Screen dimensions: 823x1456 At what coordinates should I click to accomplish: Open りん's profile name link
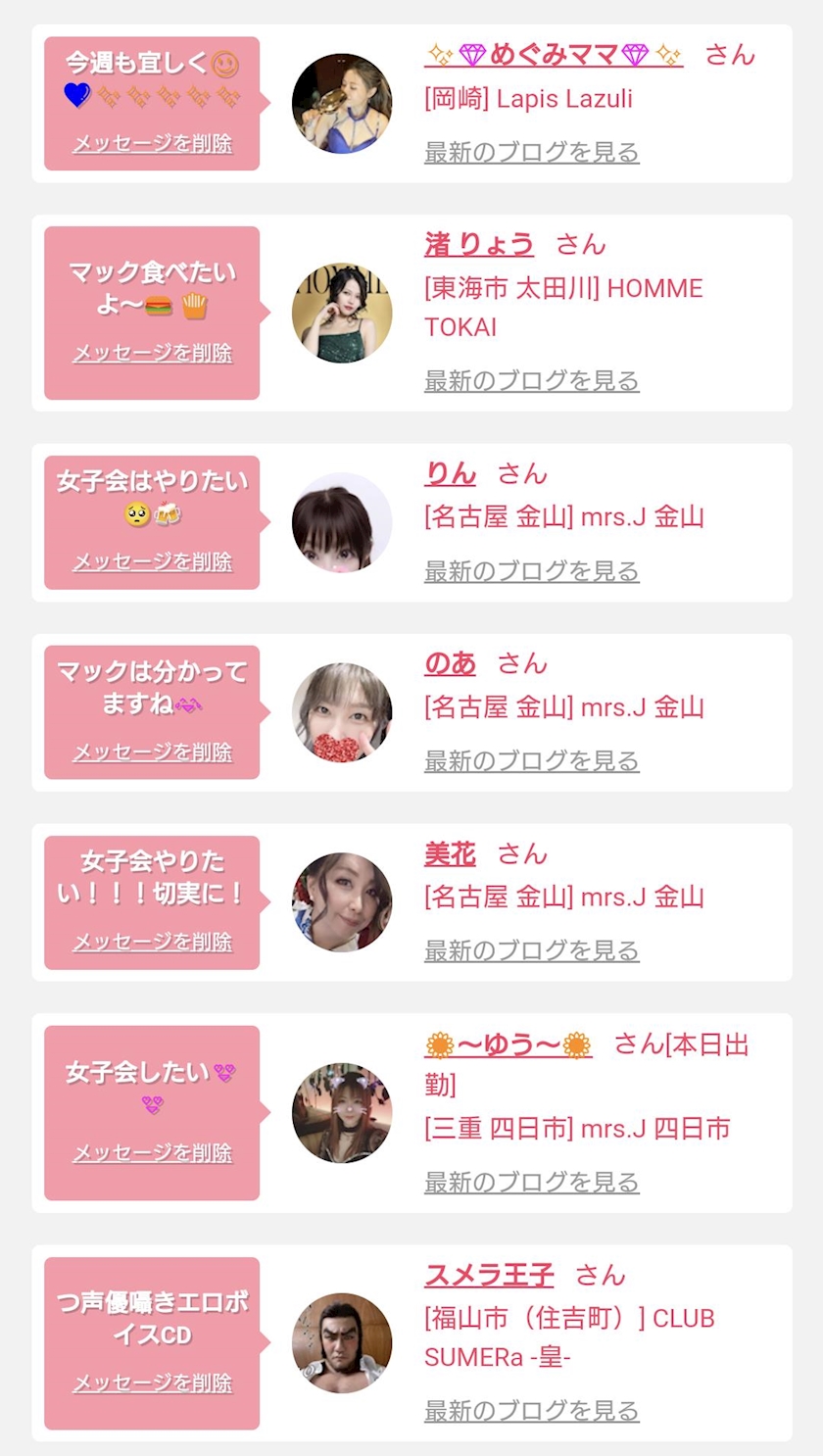point(450,473)
